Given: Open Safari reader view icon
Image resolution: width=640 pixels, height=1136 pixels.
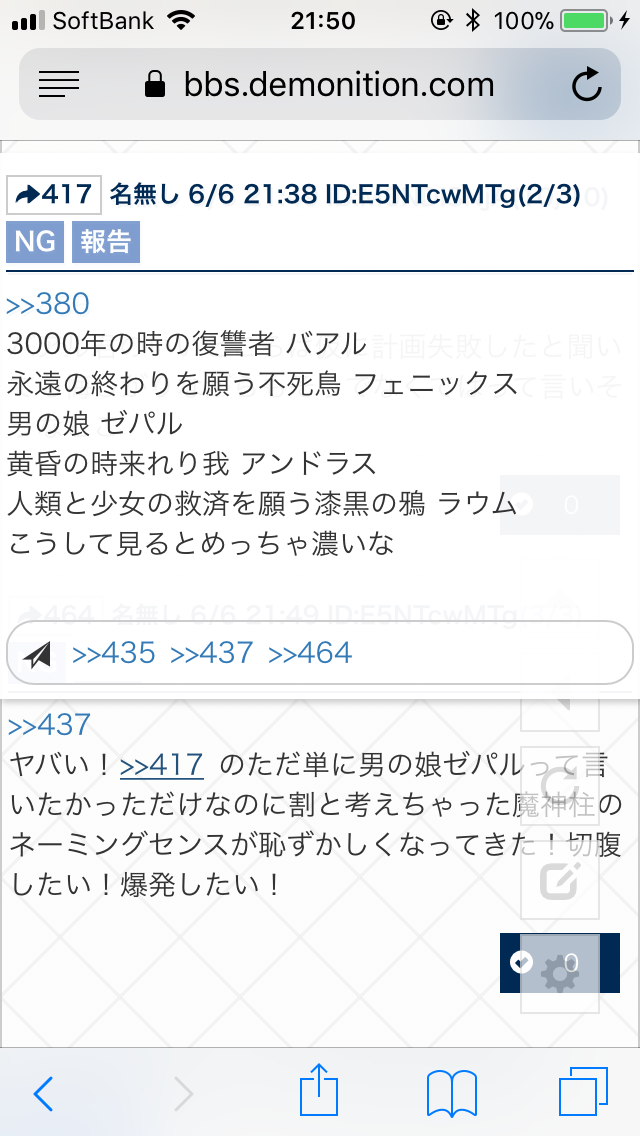Looking at the screenshot, I should pos(59,85).
